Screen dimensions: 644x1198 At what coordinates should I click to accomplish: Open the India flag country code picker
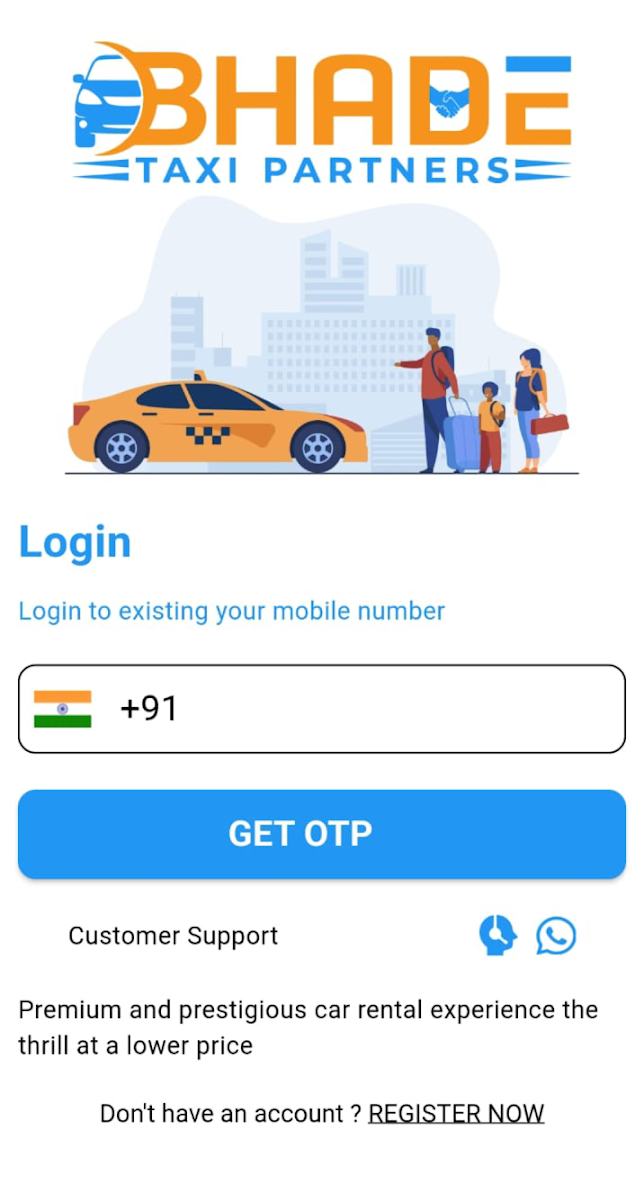tap(63, 709)
